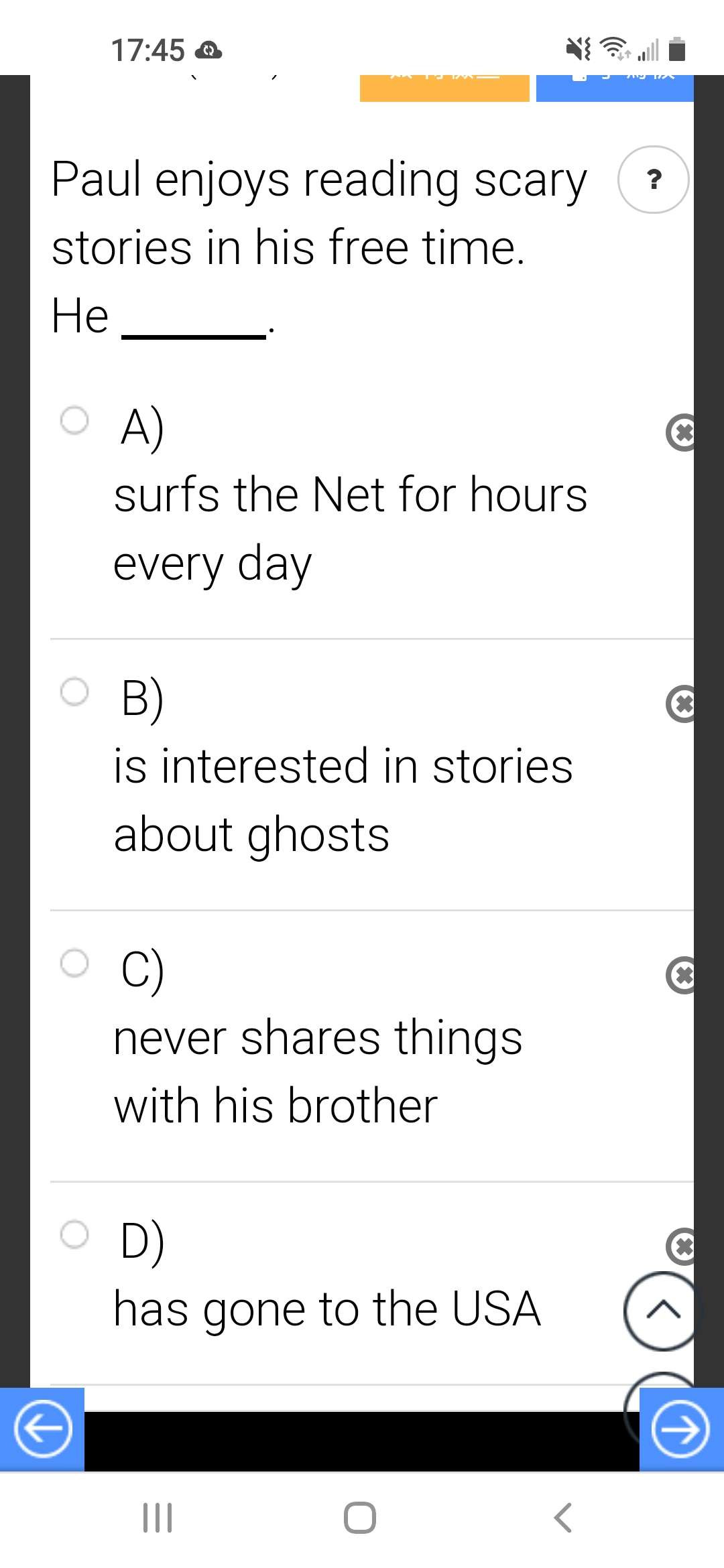Image resolution: width=724 pixels, height=1568 pixels.
Task: Tap the system home button
Action: click(360, 1518)
